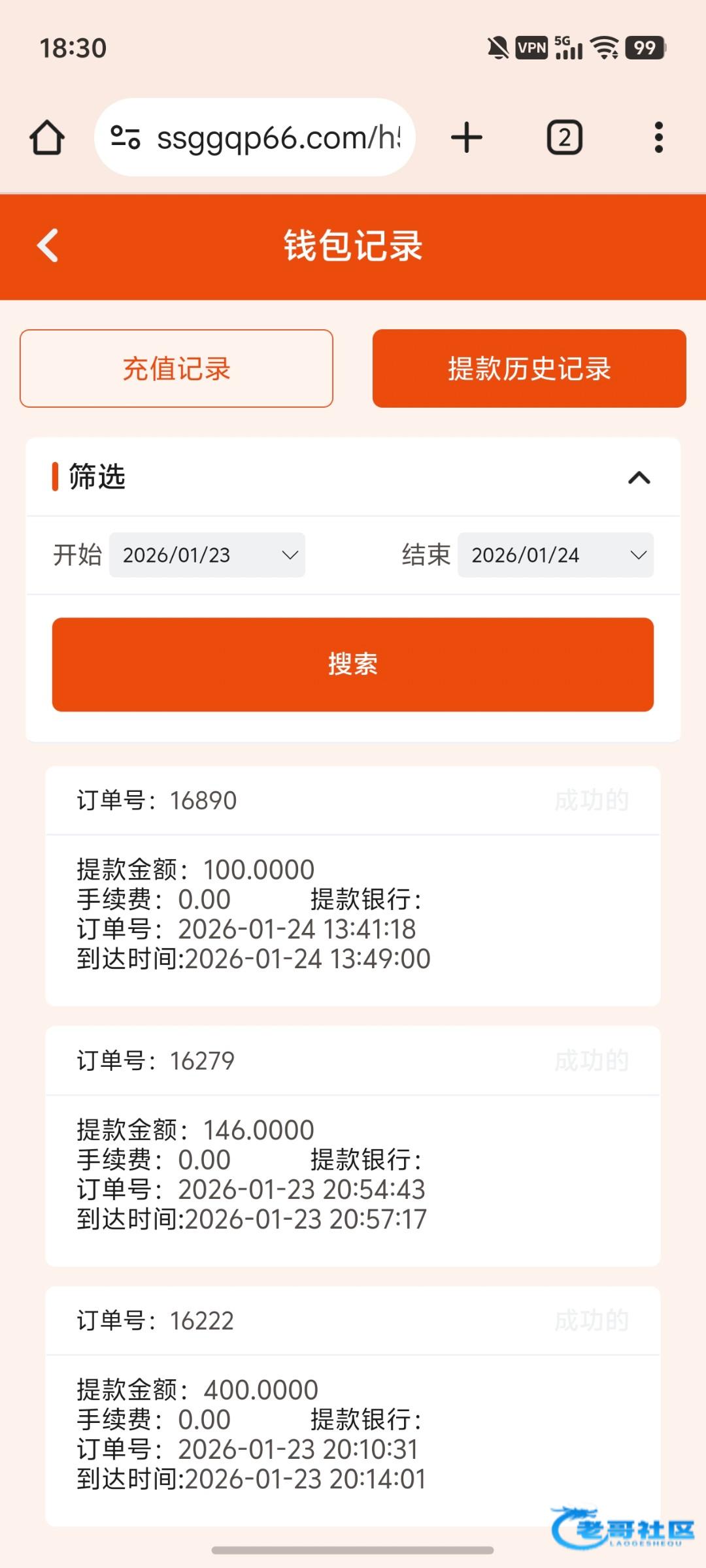706x1568 pixels.
Task: Open the browser overflow menu
Action: 658,138
